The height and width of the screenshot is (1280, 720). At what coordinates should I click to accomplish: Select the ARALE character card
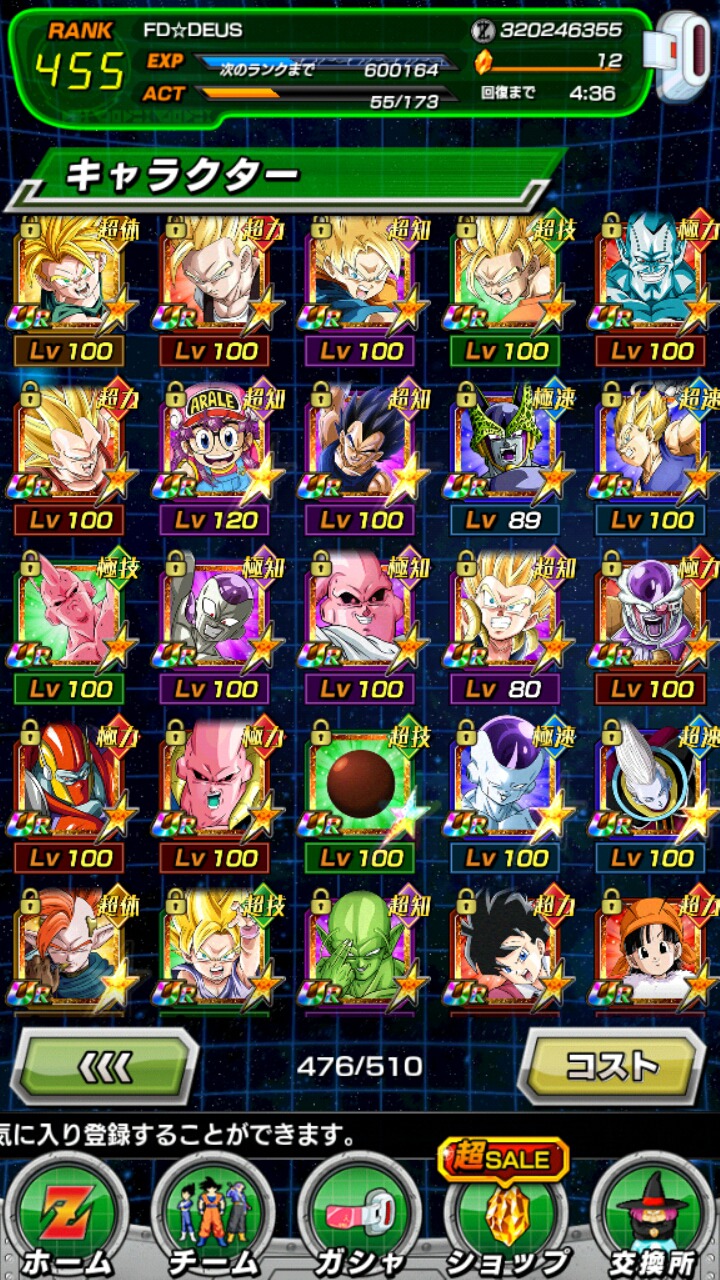click(216, 441)
